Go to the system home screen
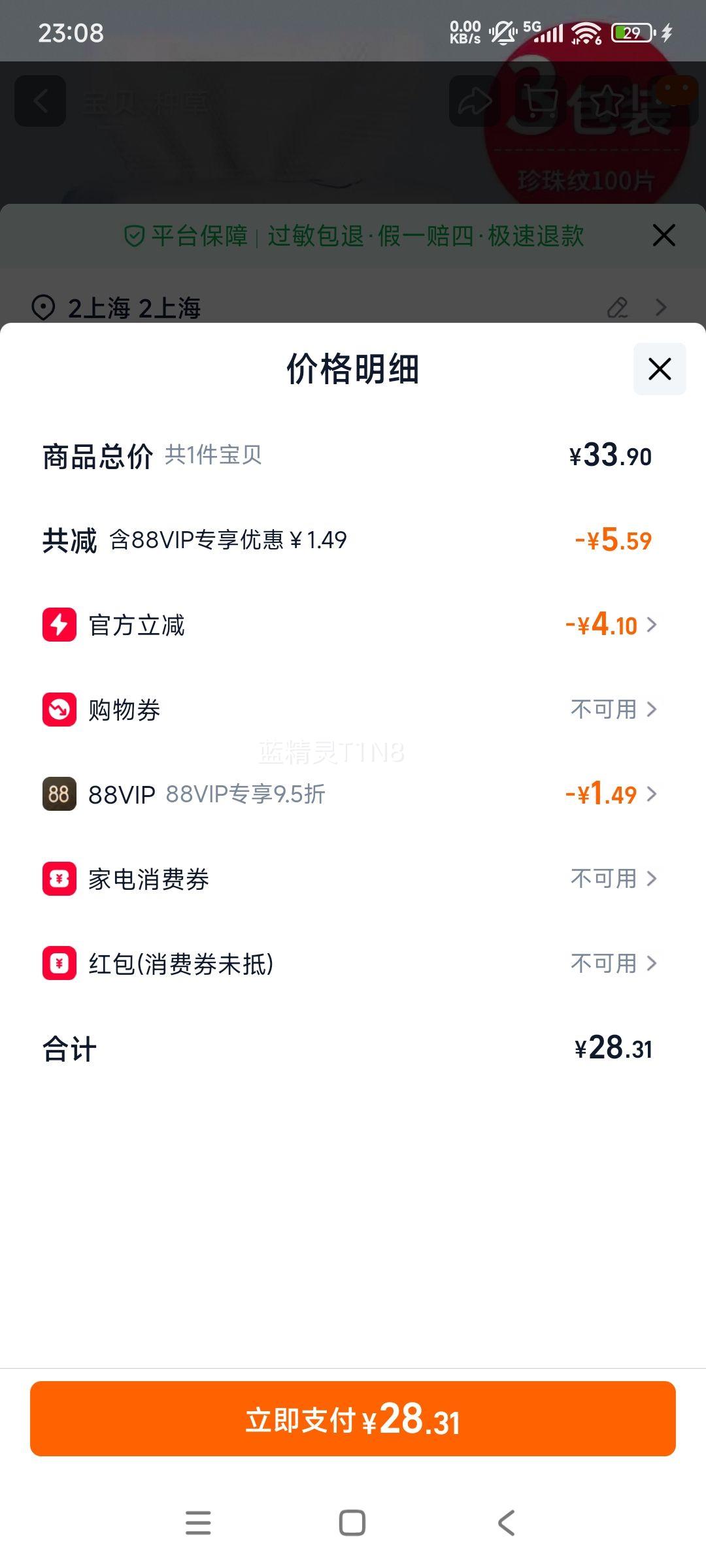The image size is (706, 1568). pyautogui.click(x=352, y=1523)
